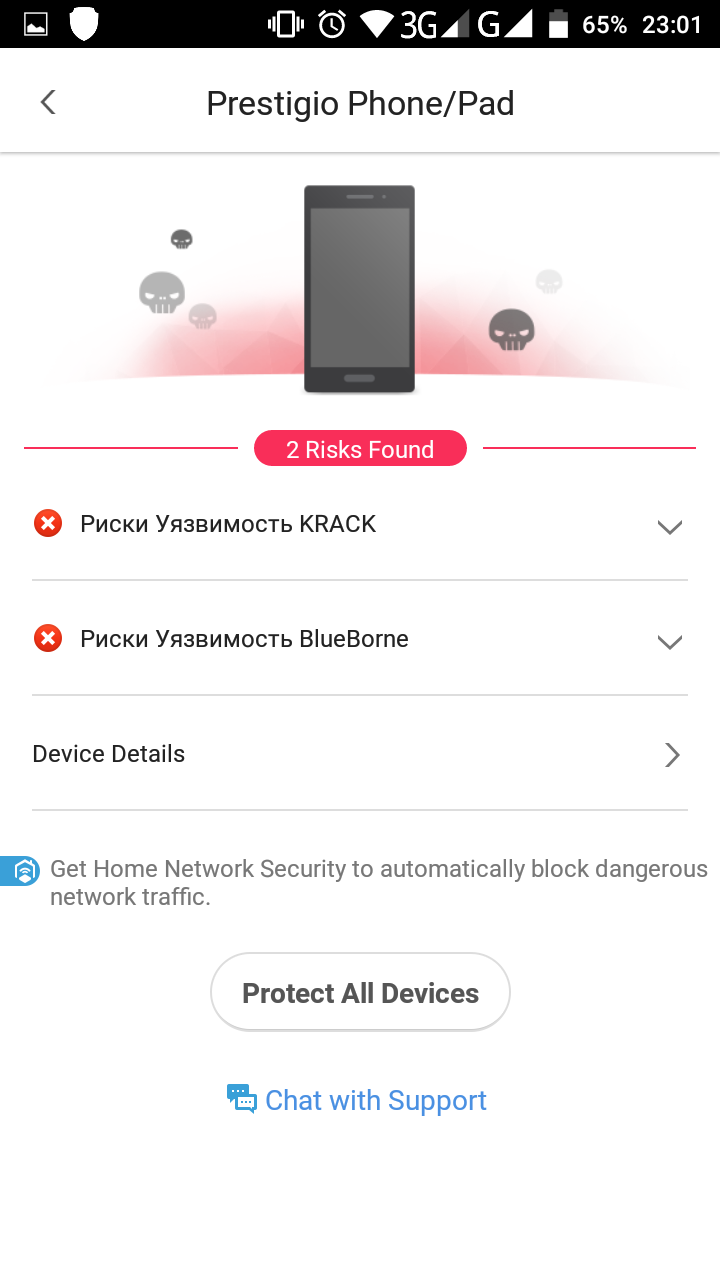Go back using the top-left arrow
The image size is (720, 1280).
[x=47, y=102]
